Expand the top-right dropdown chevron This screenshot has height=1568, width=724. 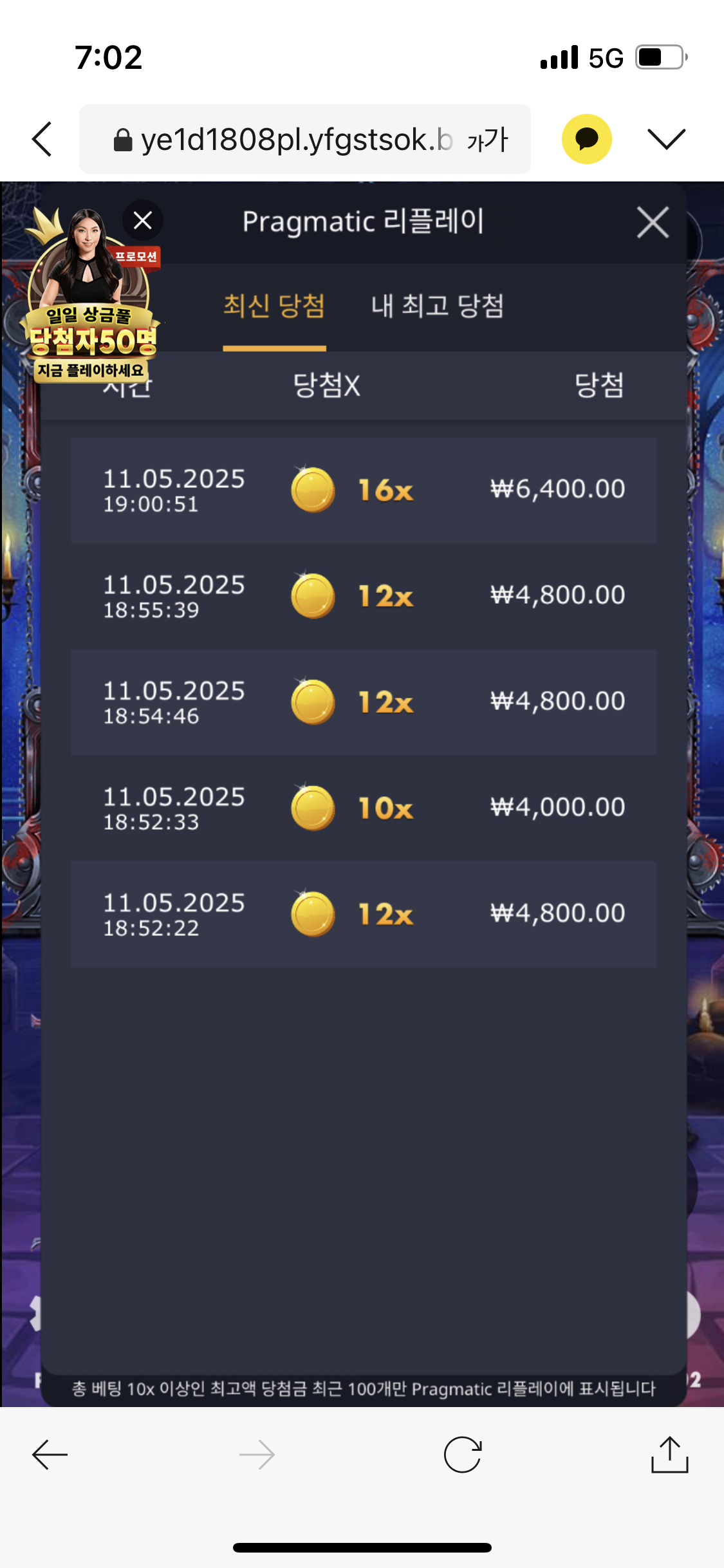click(x=666, y=139)
